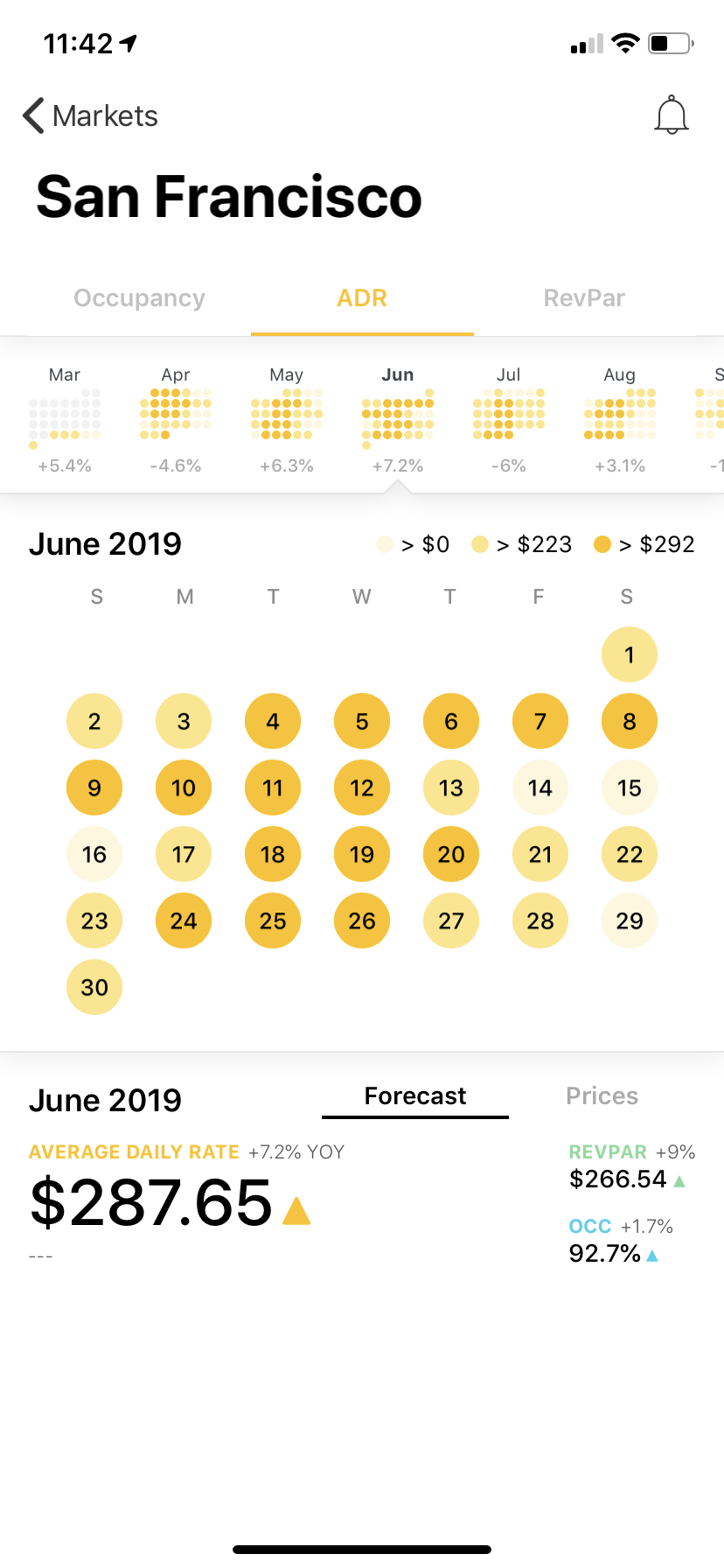Select the Jul month tile
The width and height of the screenshot is (724, 1568).
509,418
